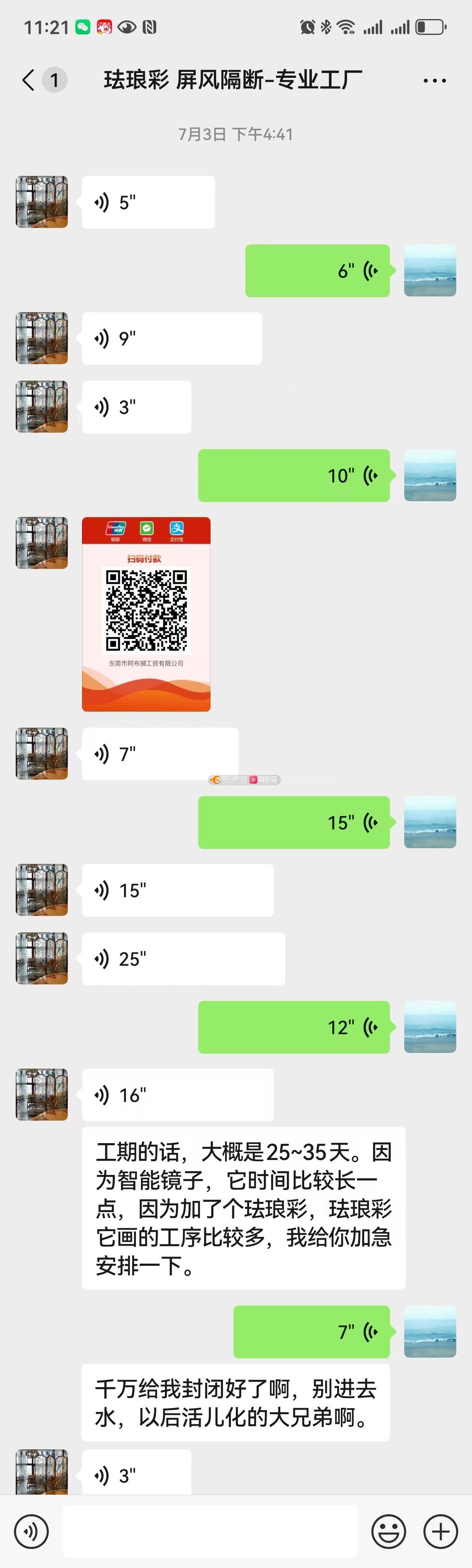Play the sent 12-second voice message
The height and width of the screenshot is (1568, 472).
294,1027
